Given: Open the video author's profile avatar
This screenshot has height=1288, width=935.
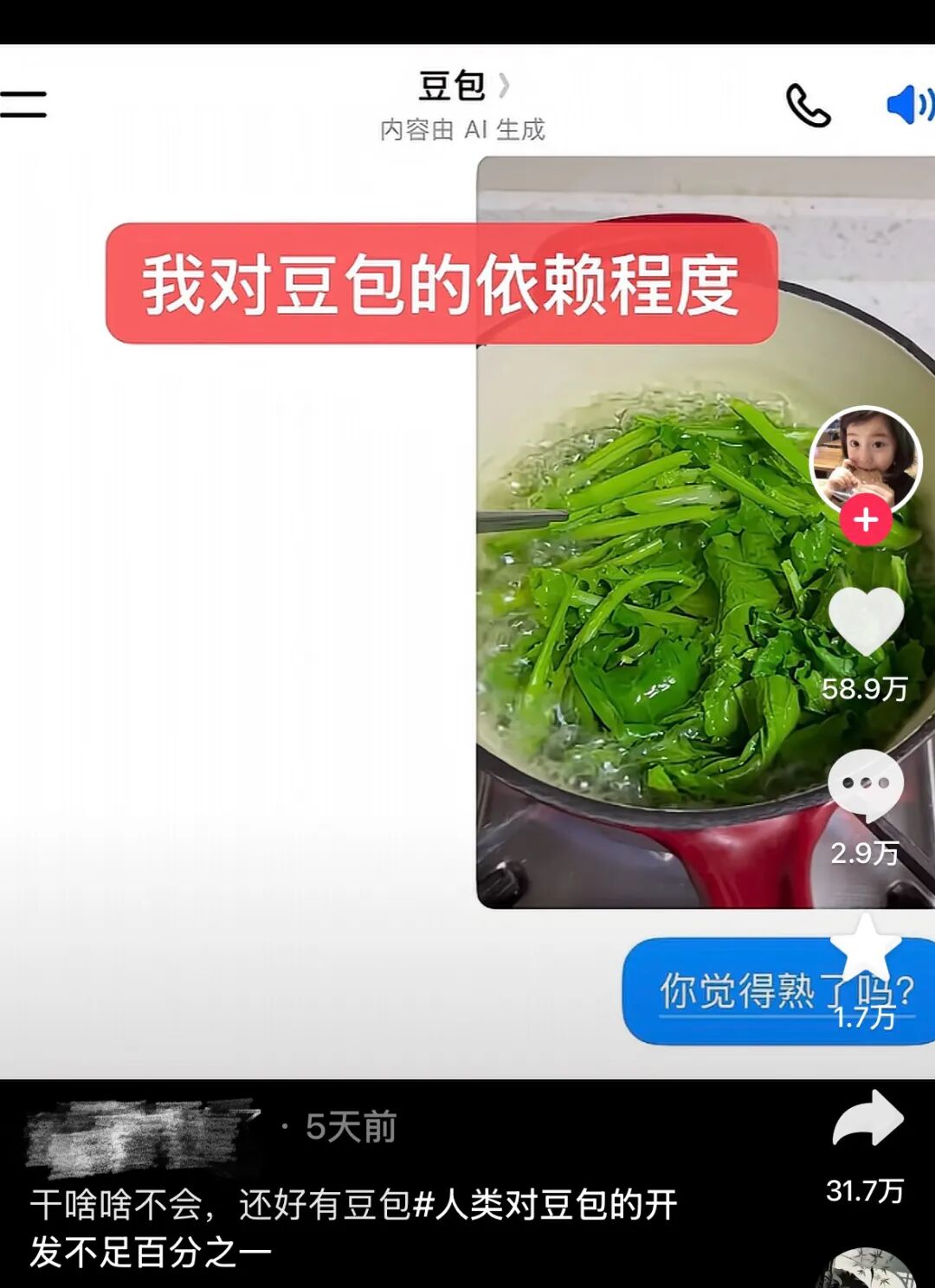Looking at the screenshot, I should pyautogui.click(x=865, y=460).
